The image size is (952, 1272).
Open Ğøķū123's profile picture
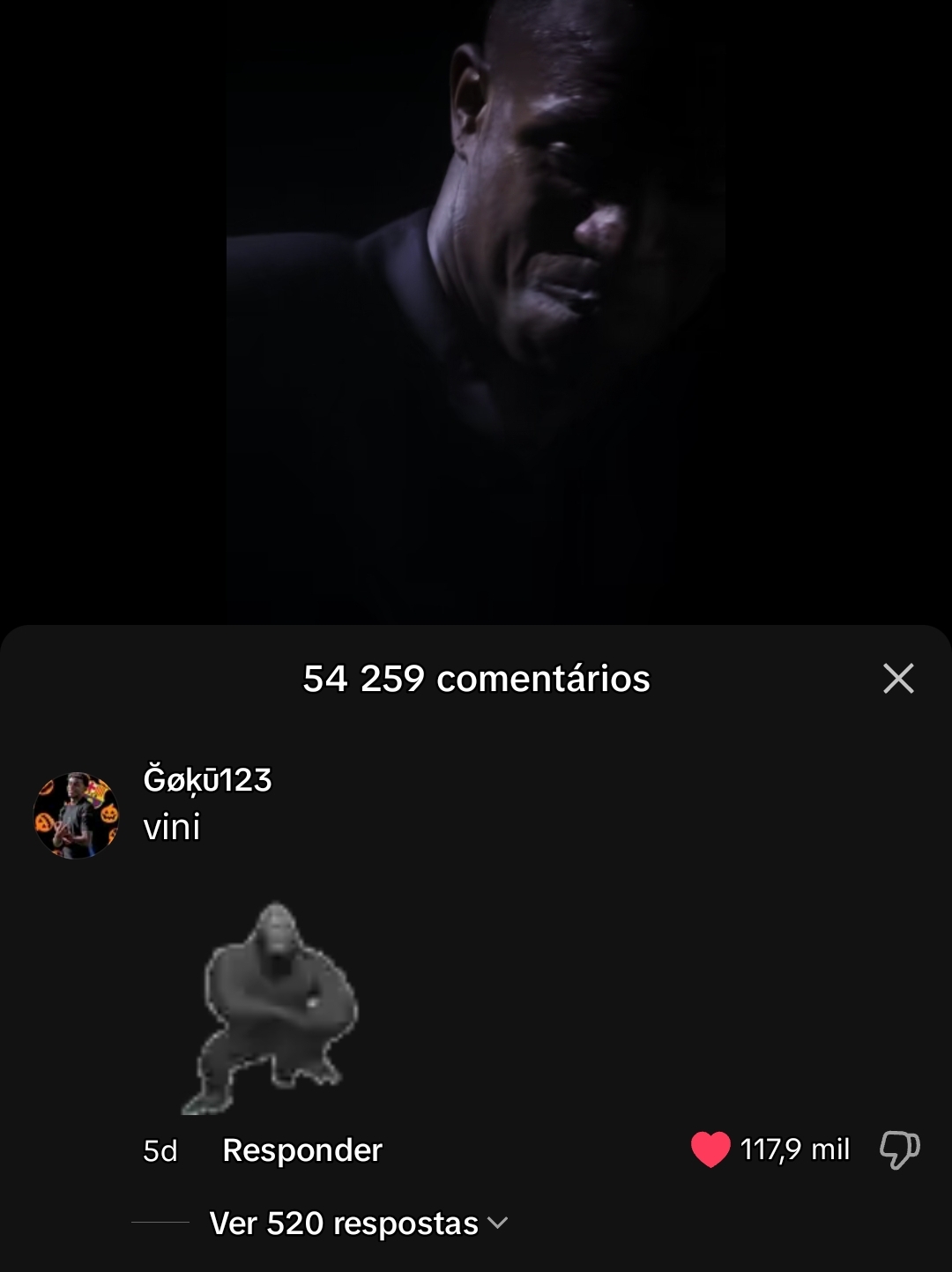[x=76, y=815]
